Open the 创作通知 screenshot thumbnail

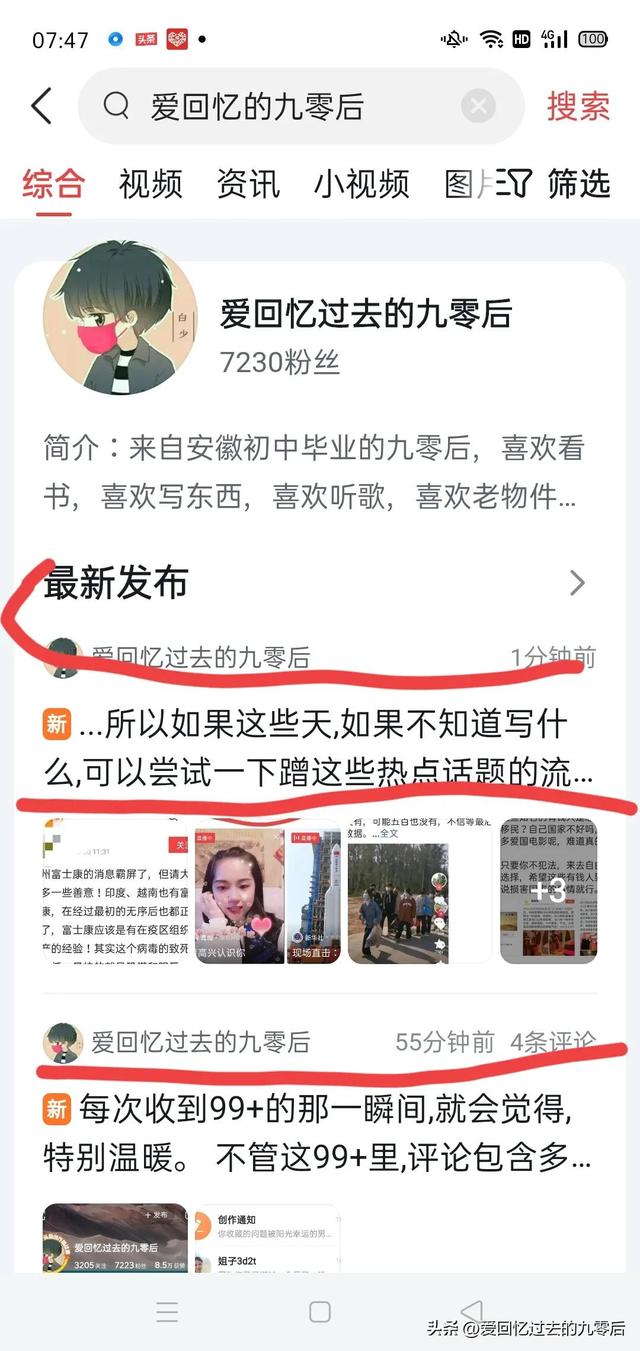[266, 1238]
